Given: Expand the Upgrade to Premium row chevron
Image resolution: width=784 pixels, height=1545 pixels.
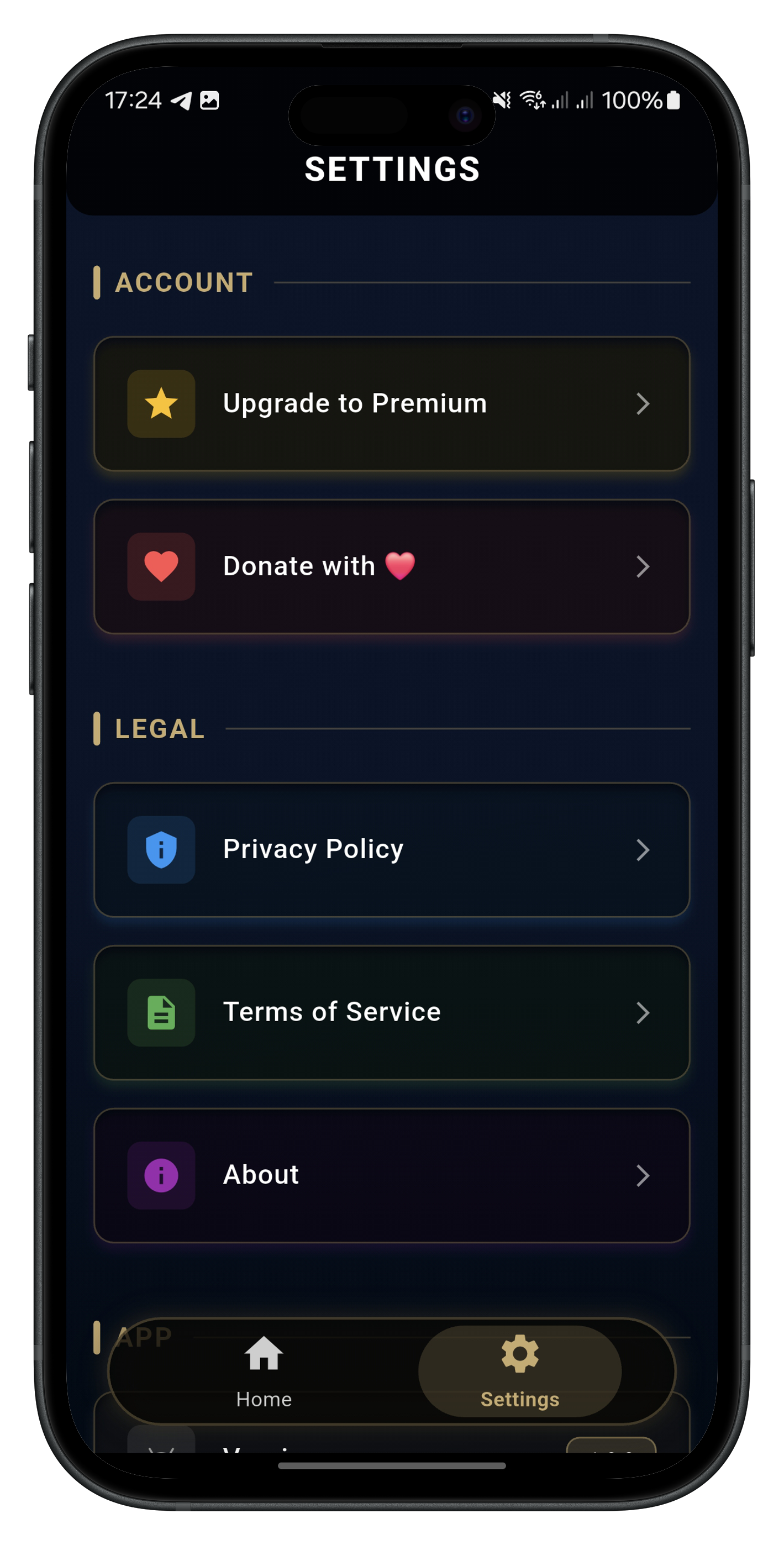Looking at the screenshot, I should pyautogui.click(x=644, y=403).
